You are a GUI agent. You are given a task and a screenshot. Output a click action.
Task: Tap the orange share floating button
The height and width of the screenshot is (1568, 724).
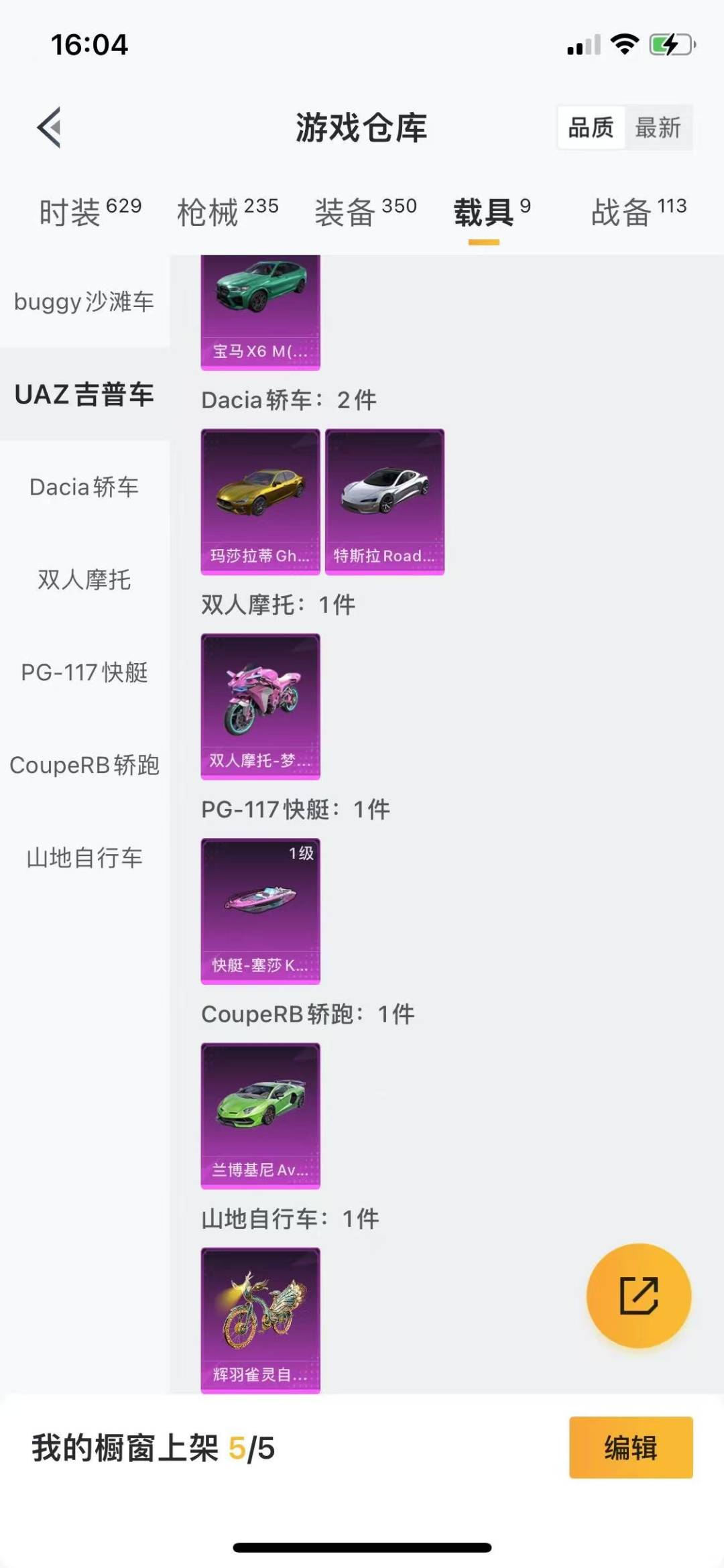(638, 1295)
